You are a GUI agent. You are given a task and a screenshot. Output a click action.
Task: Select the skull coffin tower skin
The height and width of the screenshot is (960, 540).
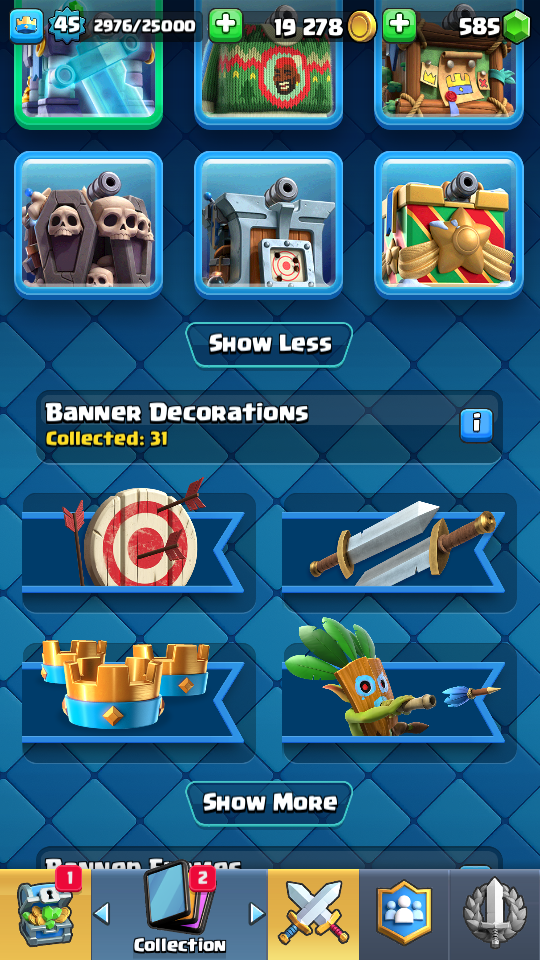coord(89,225)
